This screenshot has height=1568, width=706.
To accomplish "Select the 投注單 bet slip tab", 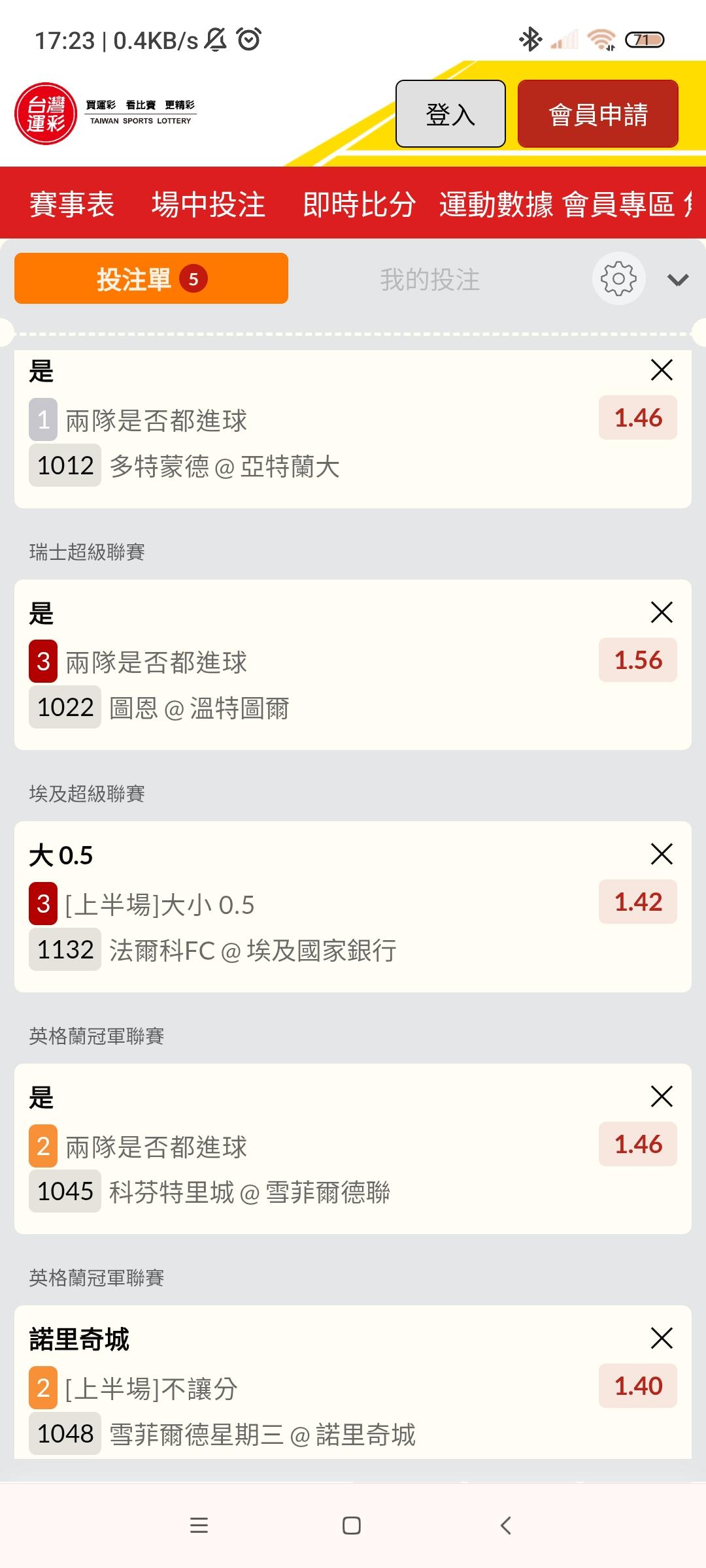I will click(x=151, y=279).
